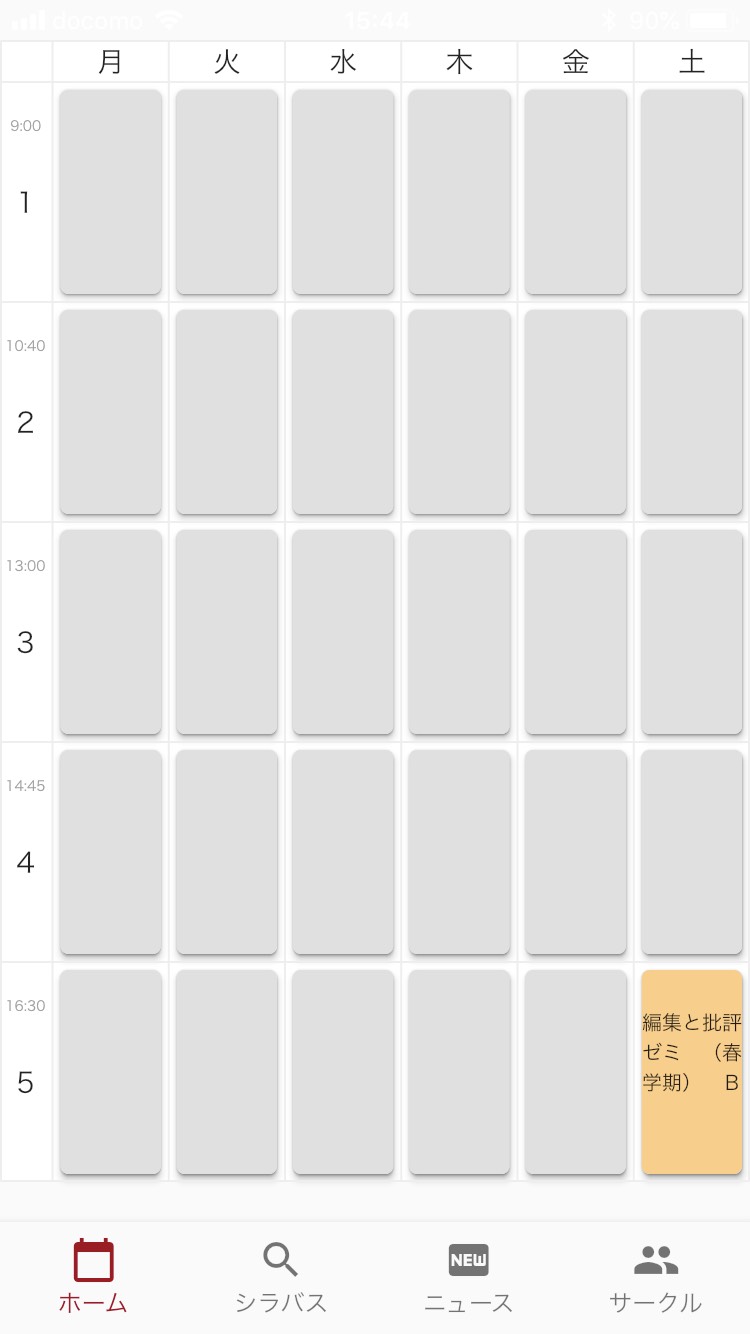The image size is (750, 1334).
Task: Tap the empty Tuesday period 4 slot
Action: click(x=227, y=852)
